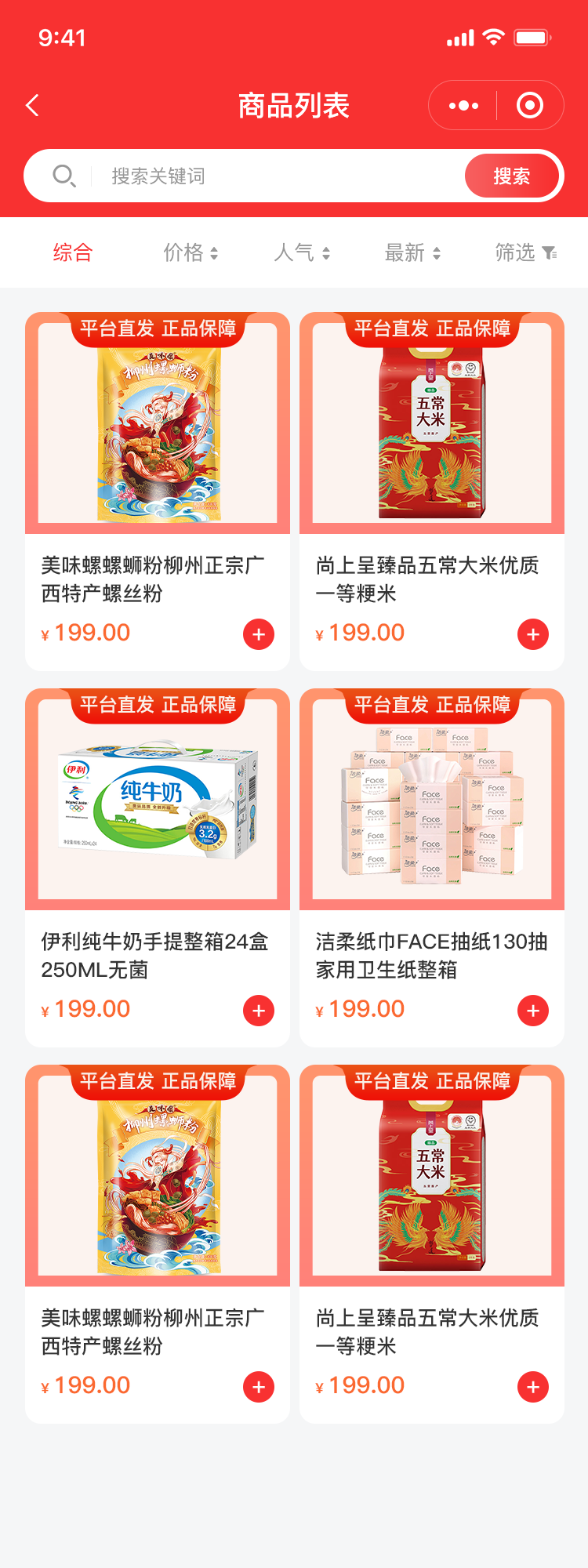Open the 筛选 filter options
Viewport: 588px width, 1568px height.
[x=525, y=252]
